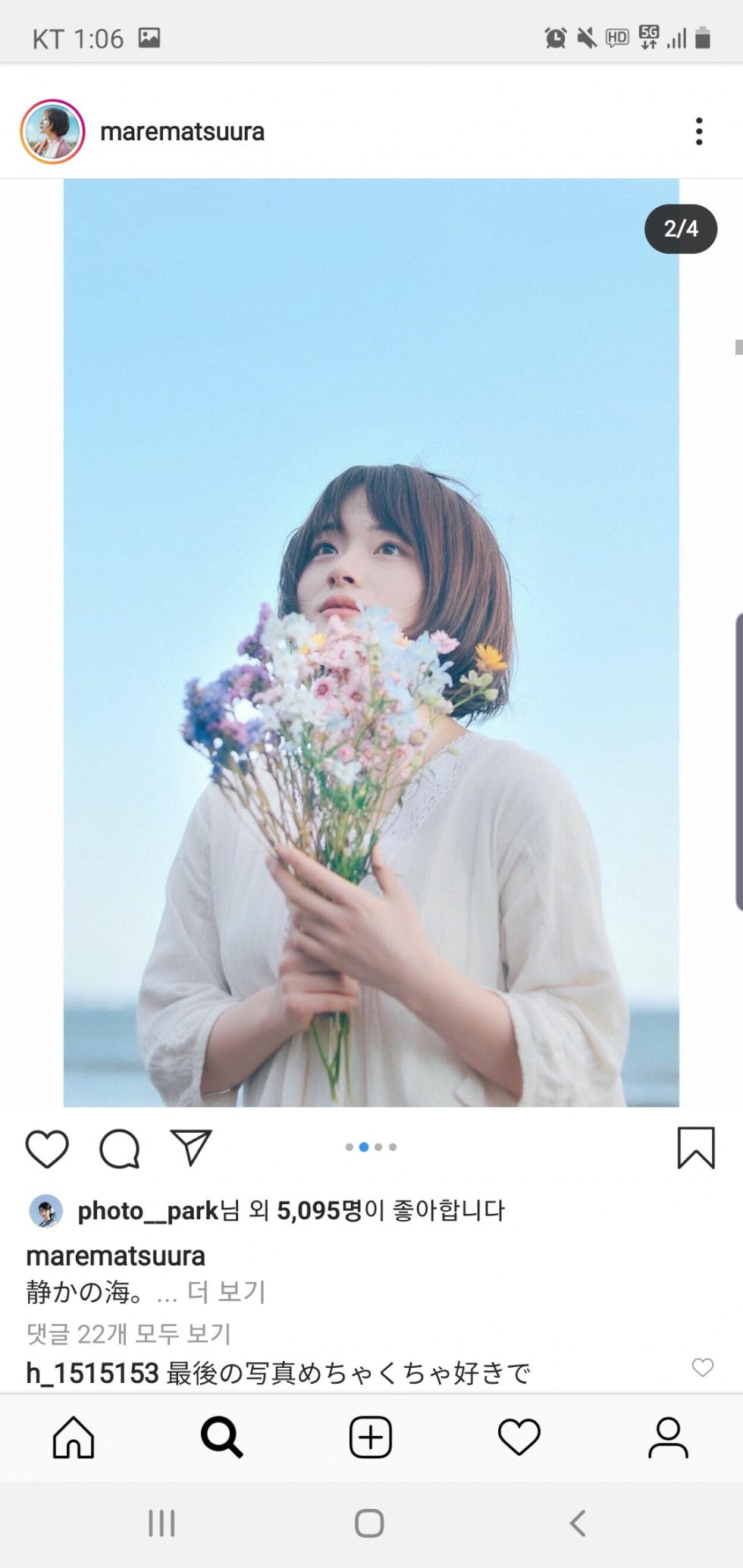Screen dimensions: 743x1568
Task: Go back using system back button
Action: 578,1523
